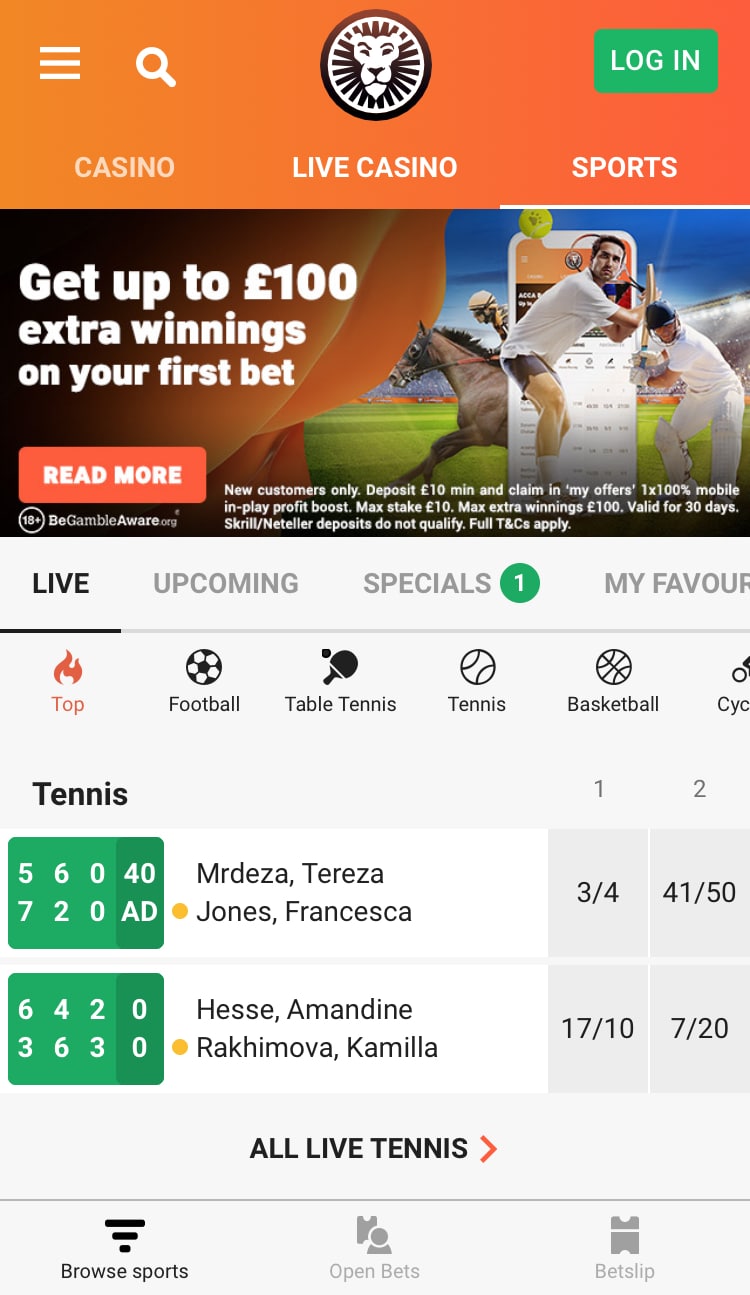The image size is (750, 1295).
Task: Pick 41/50 odds on Jones, Francesca
Action: [x=700, y=893]
